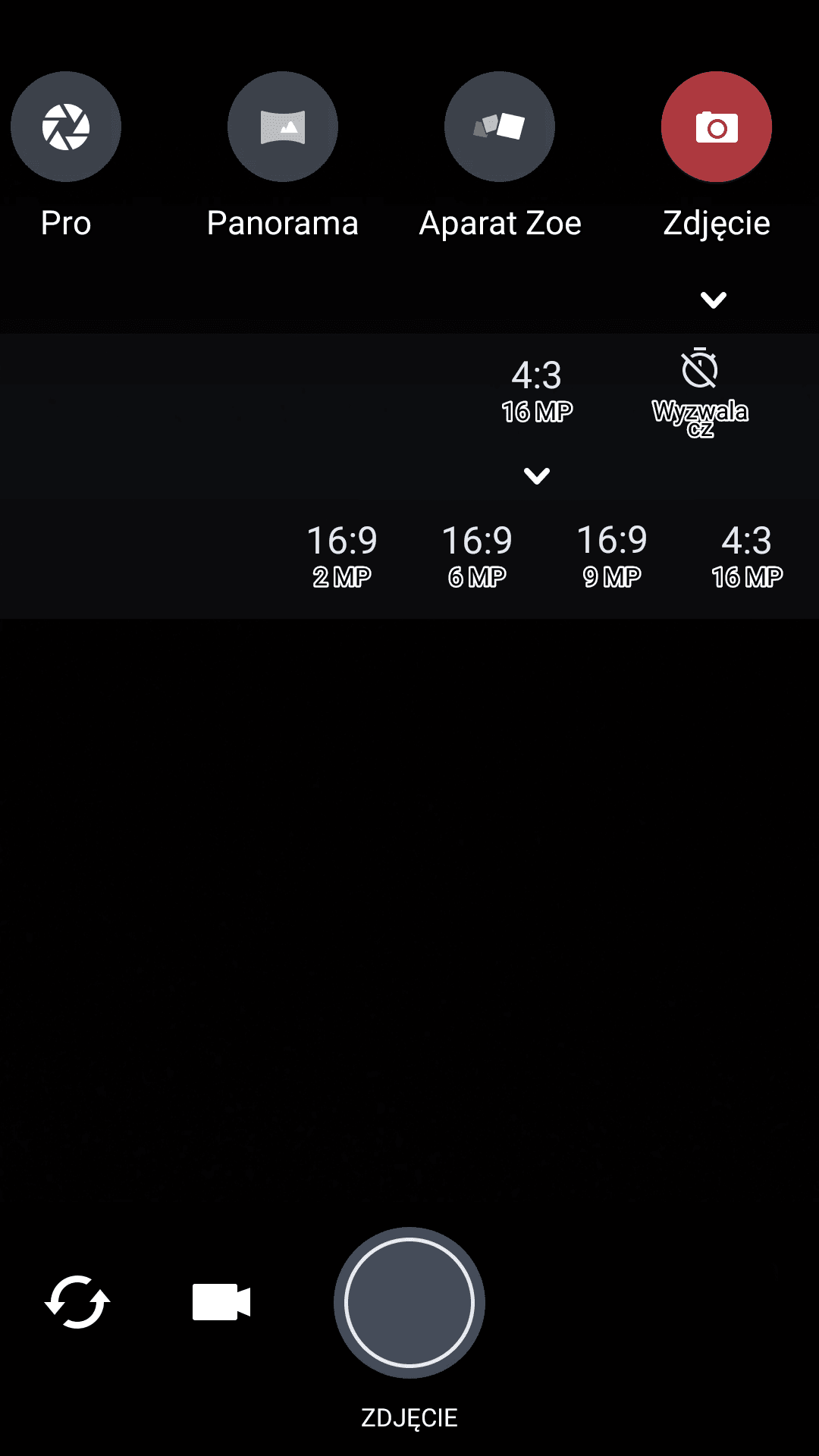819x1456 pixels.
Task: Select 16:9 2 MP resolution
Action: (342, 556)
